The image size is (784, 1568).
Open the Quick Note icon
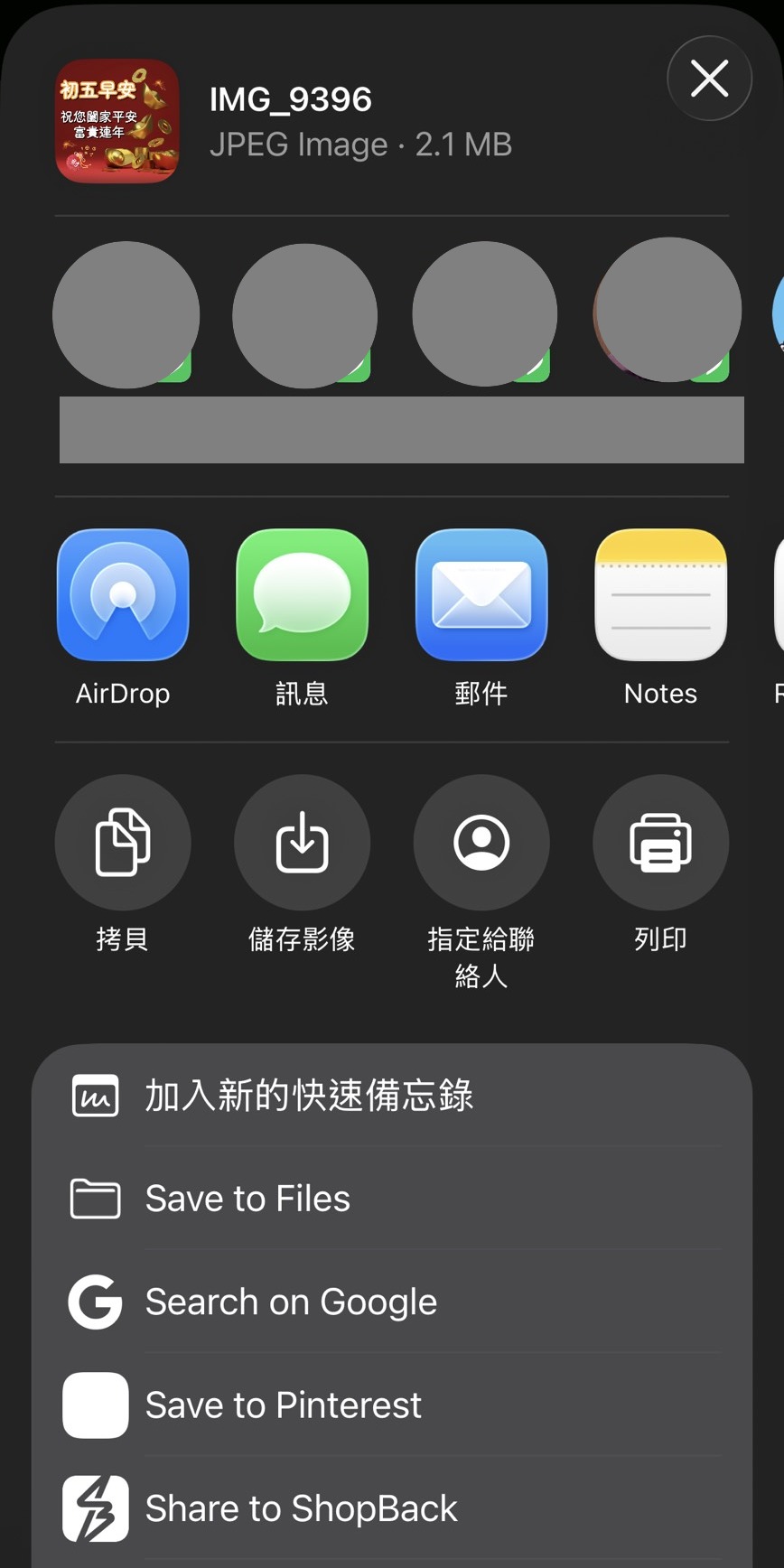(x=94, y=1096)
